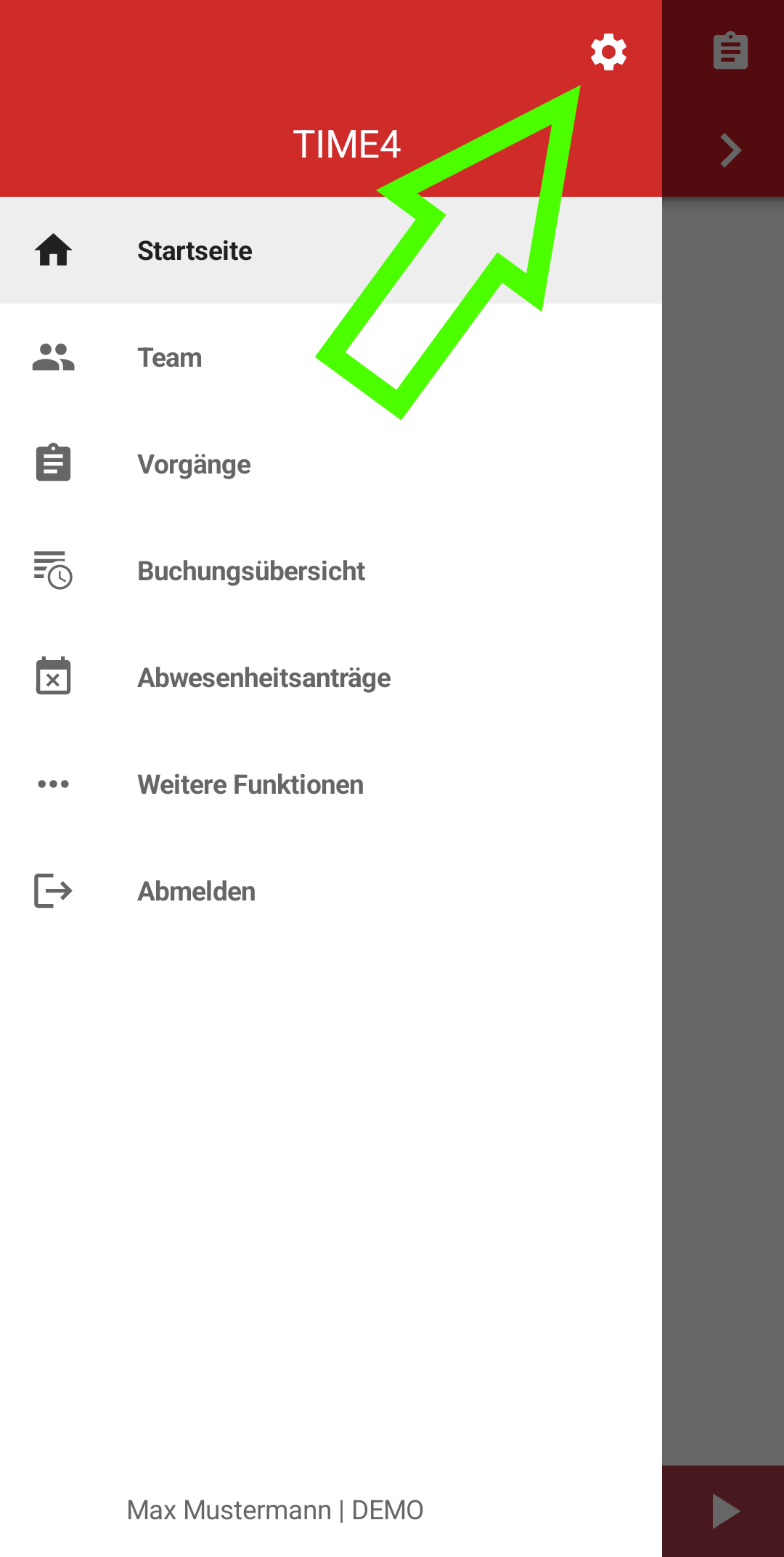The height and width of the screenshot is (1557, 784).
Task: Tap the right chevron arrow
Action: [730, 151]
